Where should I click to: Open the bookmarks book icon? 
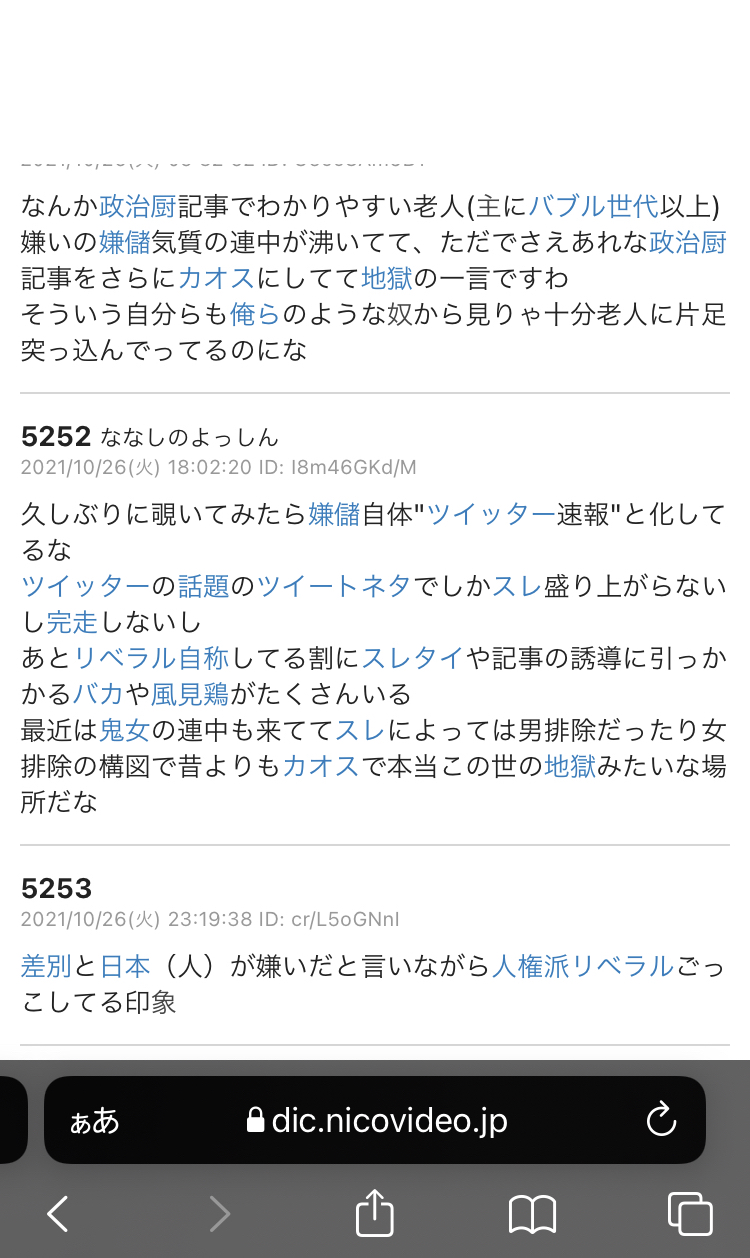(532, 1215)
